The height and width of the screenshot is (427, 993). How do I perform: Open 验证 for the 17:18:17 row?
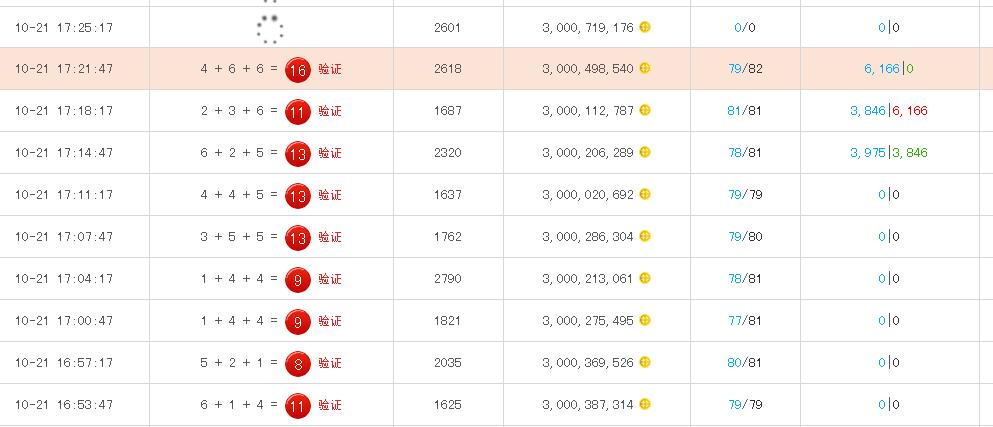tap(330, 111)
